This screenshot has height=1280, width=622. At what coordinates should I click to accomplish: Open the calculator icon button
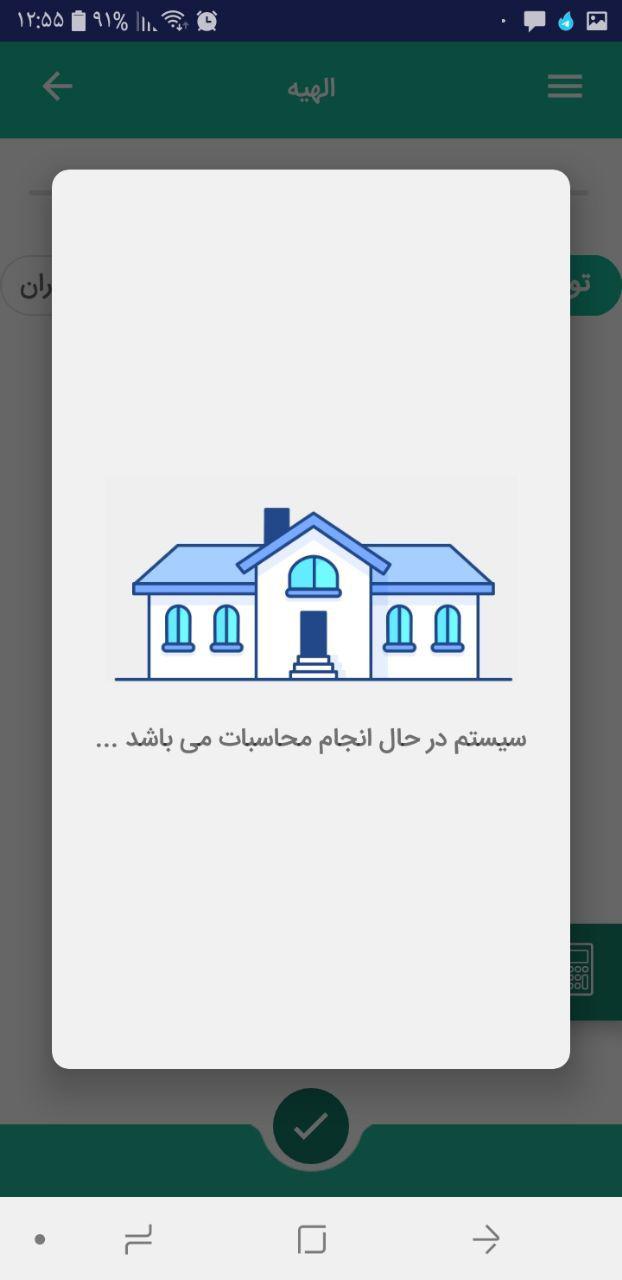tap(582, 970)
